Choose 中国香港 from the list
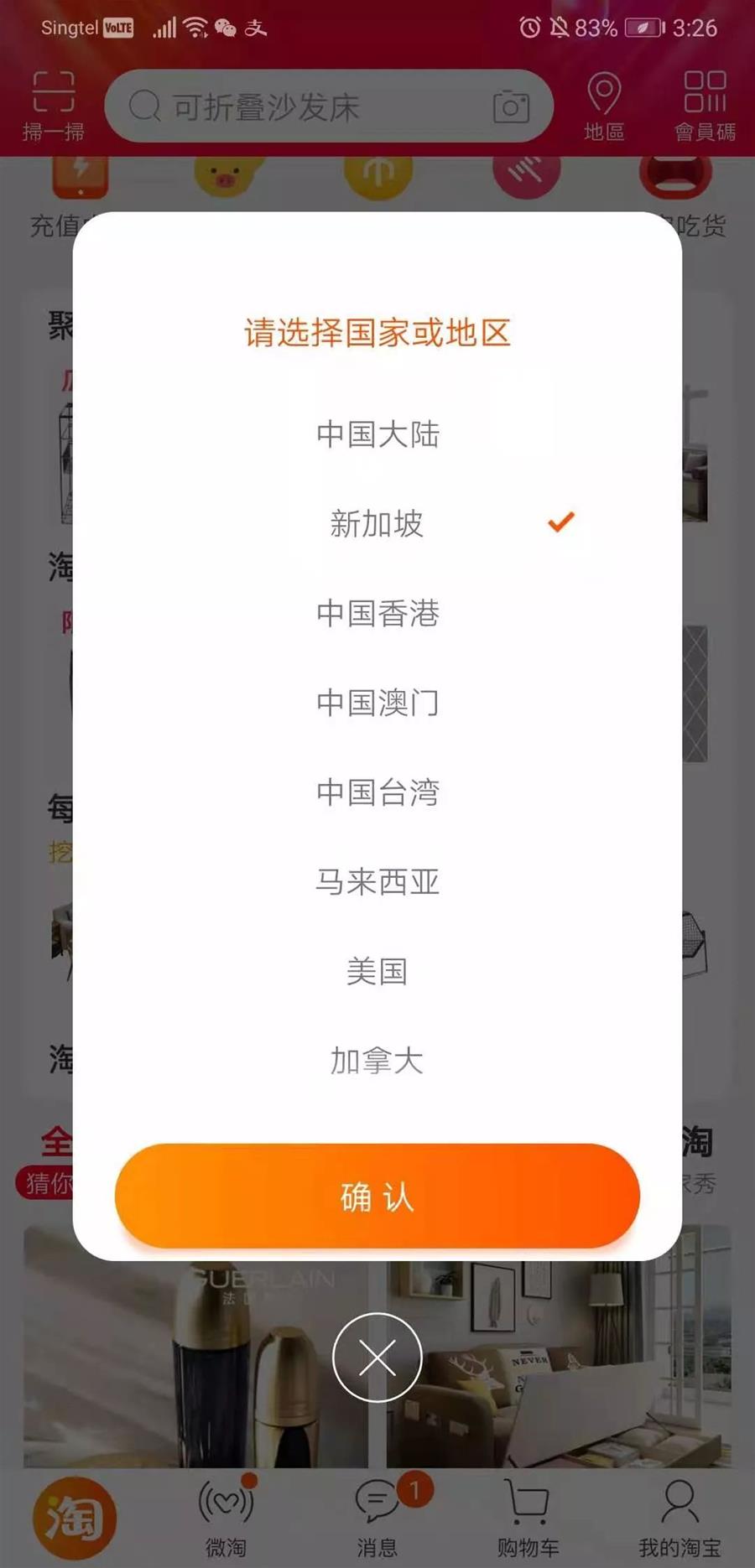The width and height of the screenshot is (755, 1568). (x=377, y=614)
